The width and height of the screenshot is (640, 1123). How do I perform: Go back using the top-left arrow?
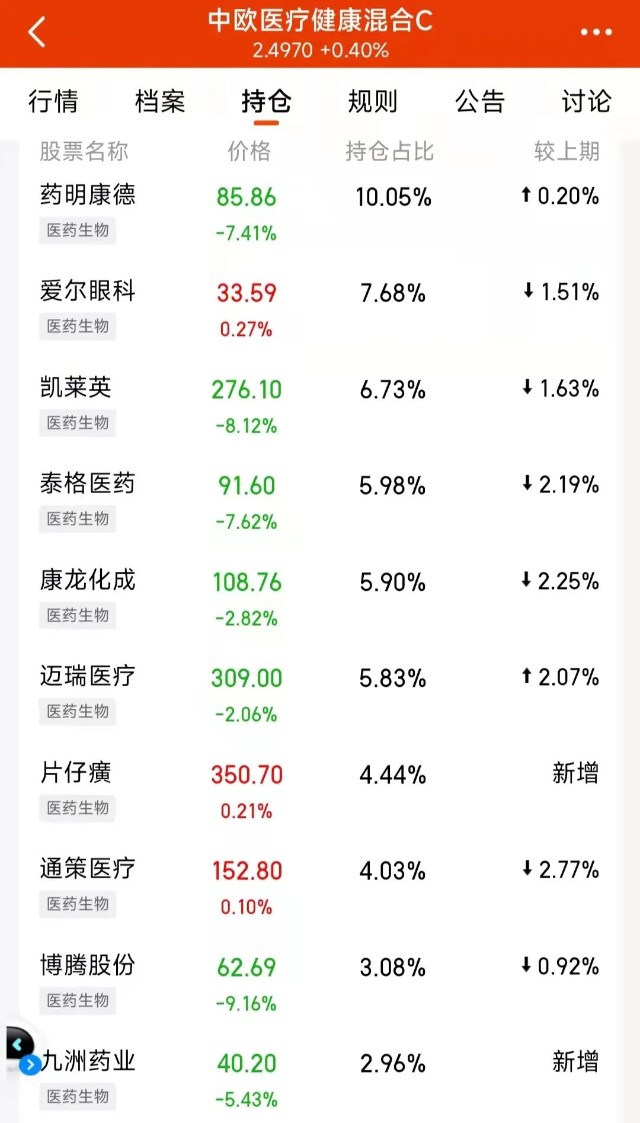point(37,32)
